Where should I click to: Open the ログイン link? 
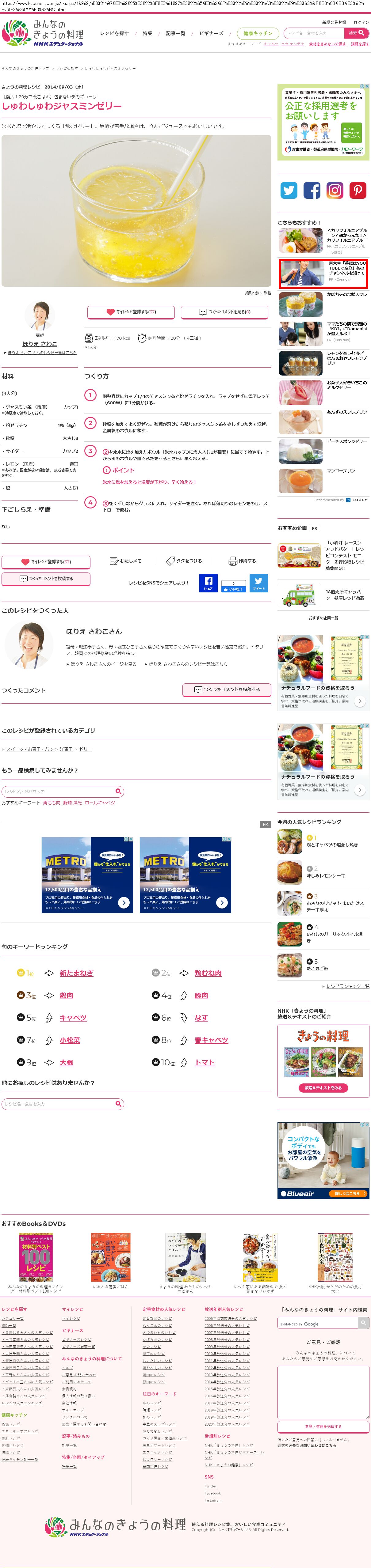[x=361, y=23]
